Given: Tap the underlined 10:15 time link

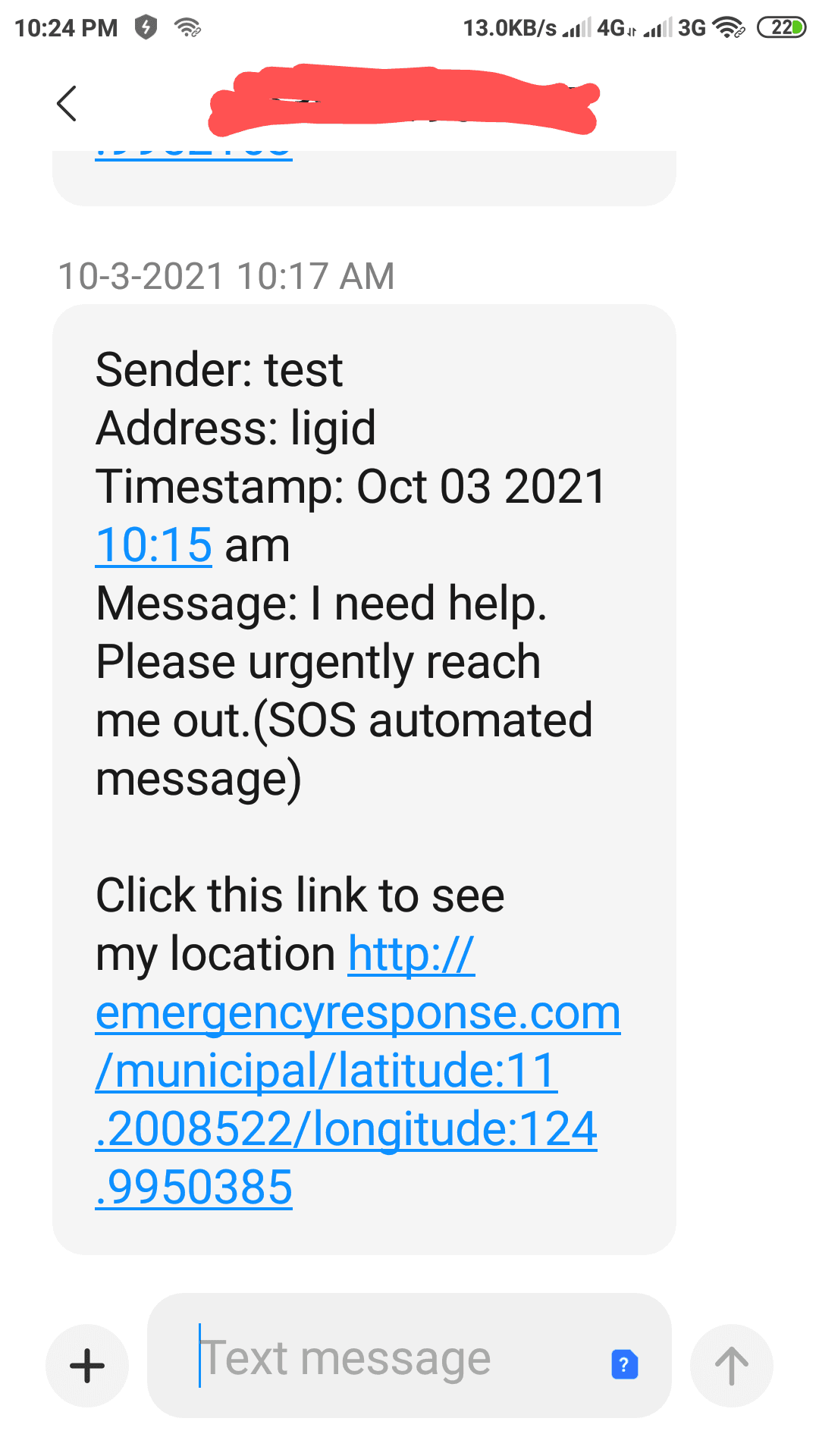Looking at the screenshot, I should coord(152,544).
